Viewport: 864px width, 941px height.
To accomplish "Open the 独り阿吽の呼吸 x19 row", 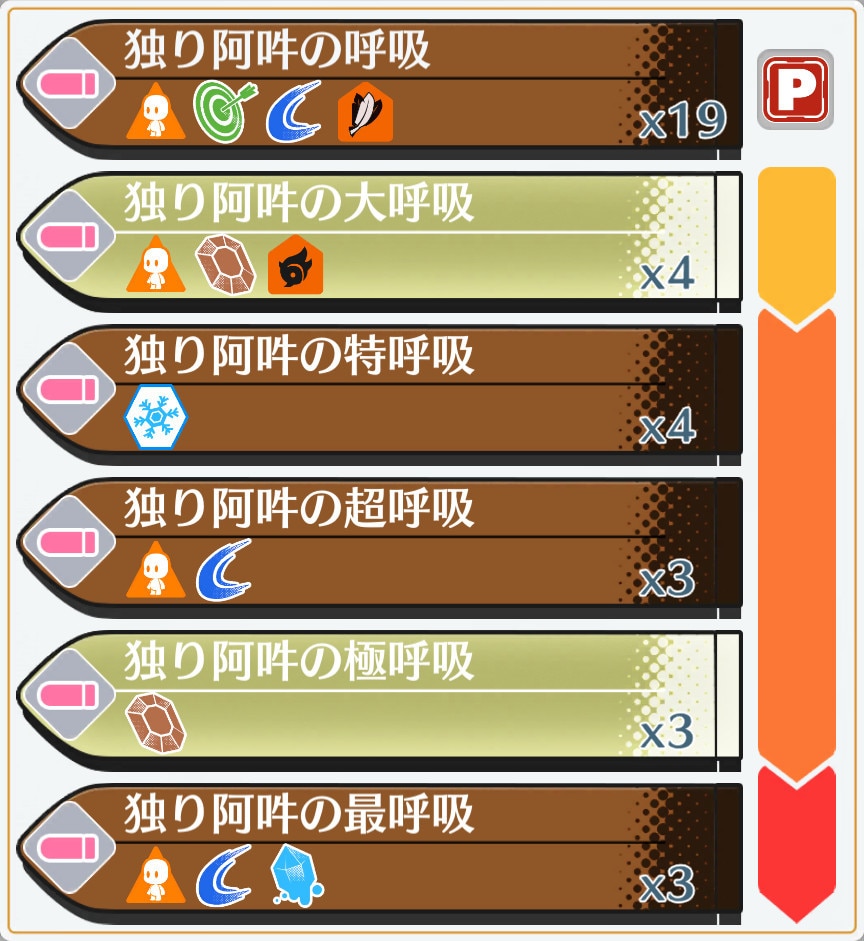I will pos(380,86).
